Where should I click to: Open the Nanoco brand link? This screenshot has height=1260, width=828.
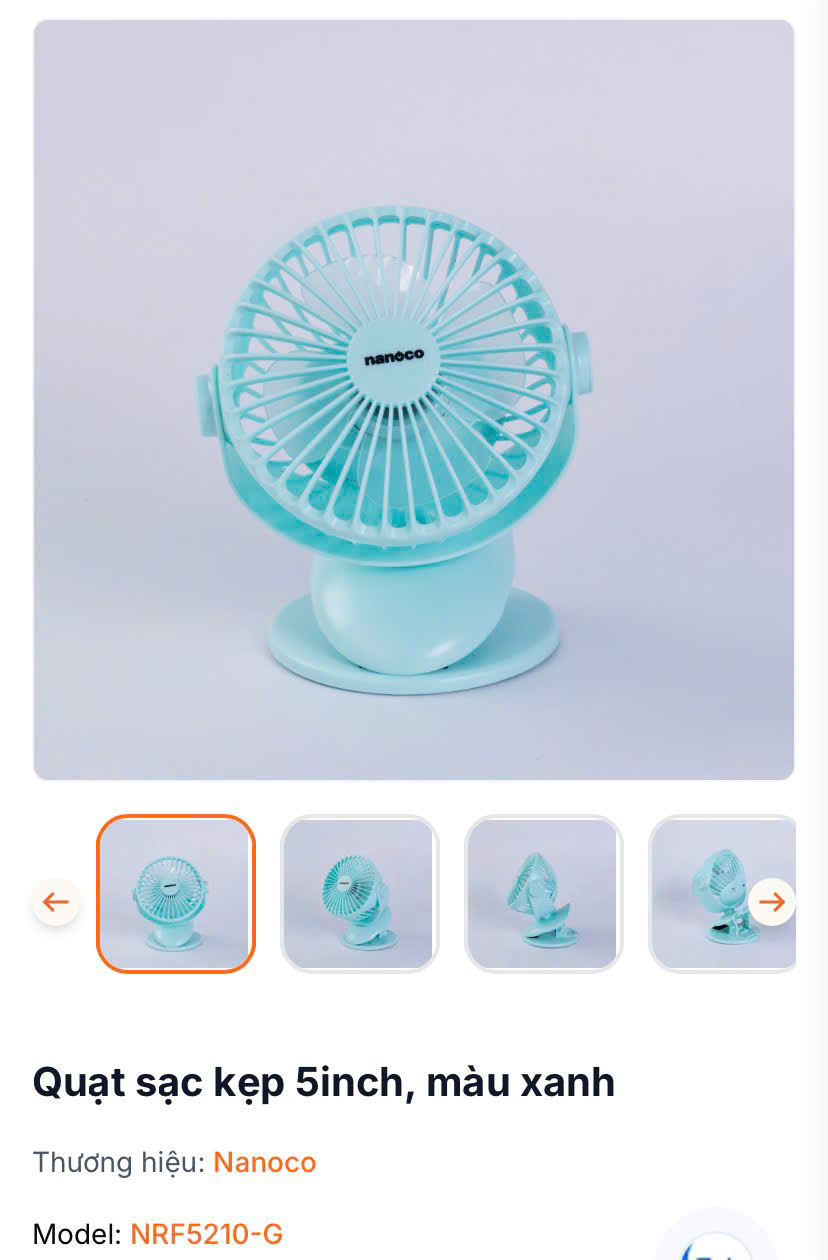(265, 1162)
